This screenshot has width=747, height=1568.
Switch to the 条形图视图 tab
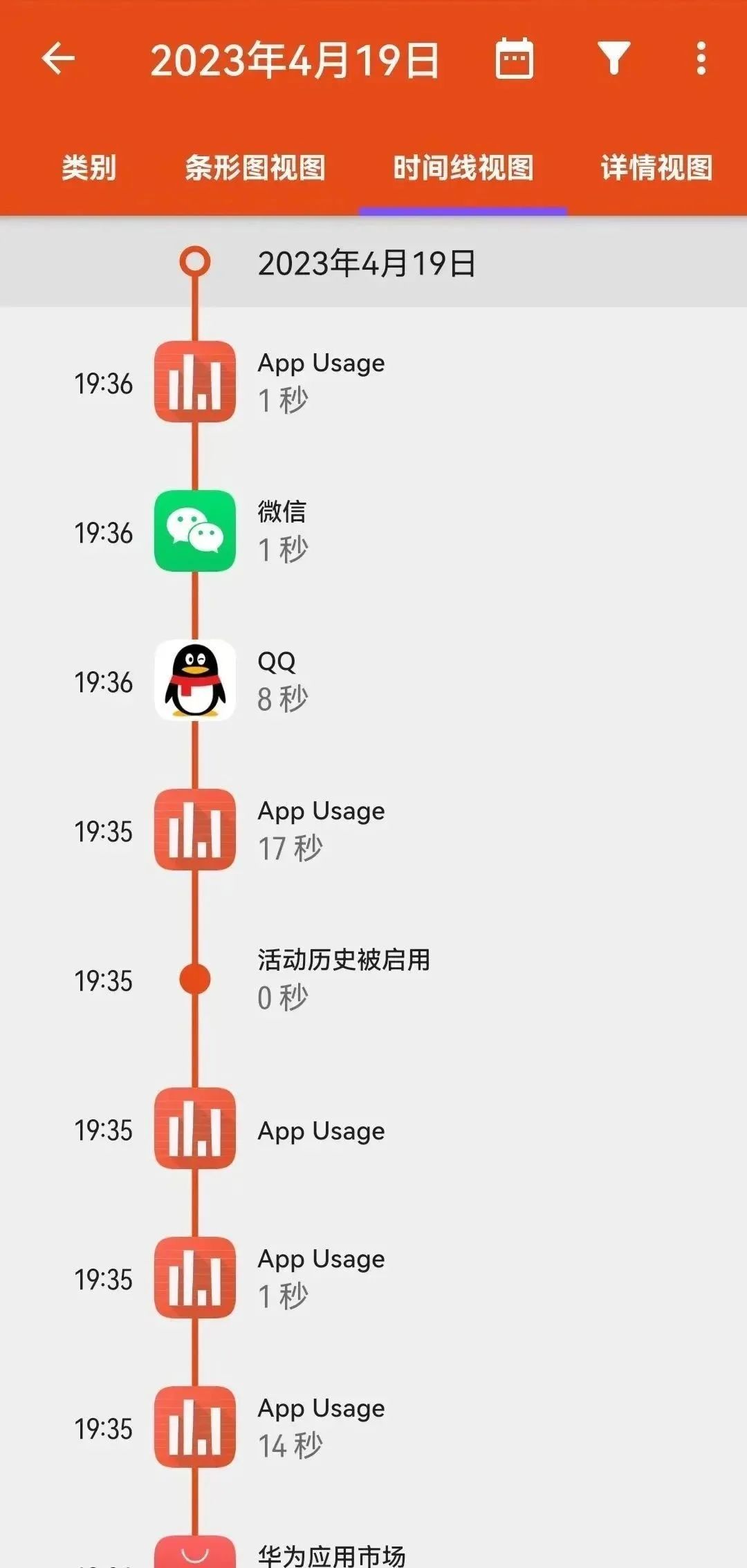(255, 168)
